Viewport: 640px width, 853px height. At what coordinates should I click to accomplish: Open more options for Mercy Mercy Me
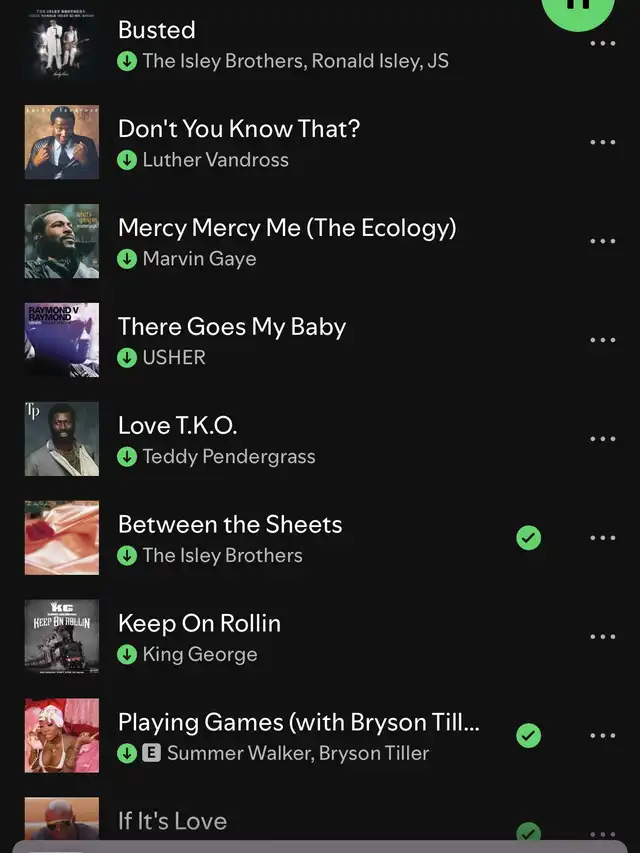point(603,241)
